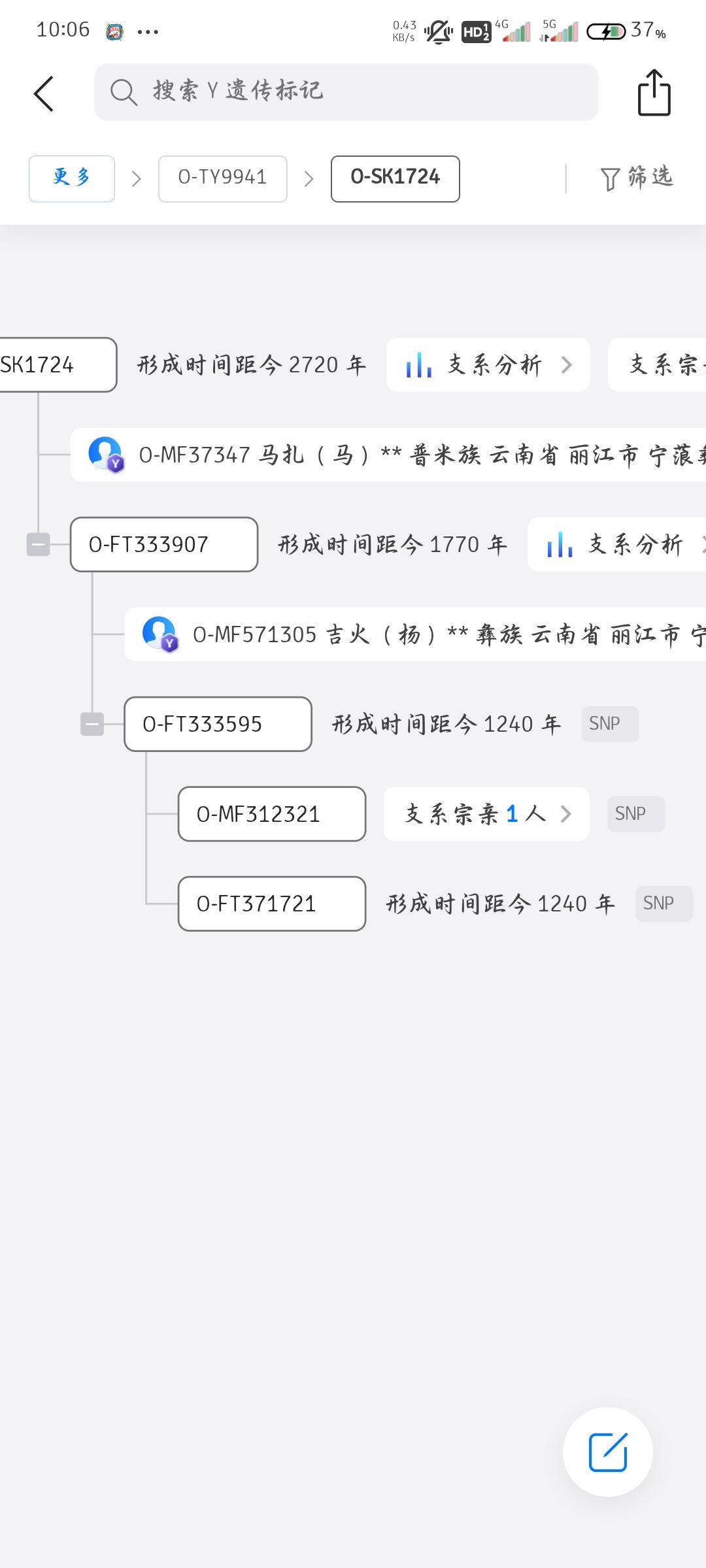Tap the floating edit button
The image size is (706, 1568).
608,1452
